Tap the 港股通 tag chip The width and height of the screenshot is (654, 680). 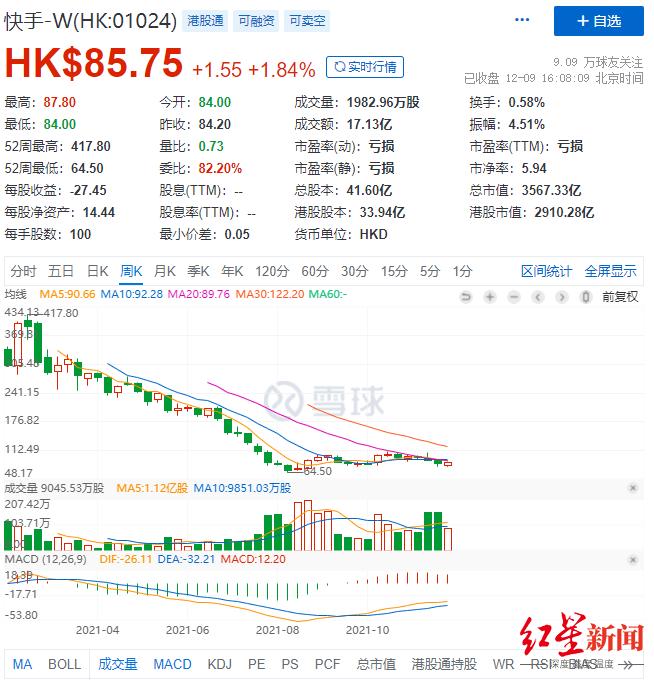[206, 20]
